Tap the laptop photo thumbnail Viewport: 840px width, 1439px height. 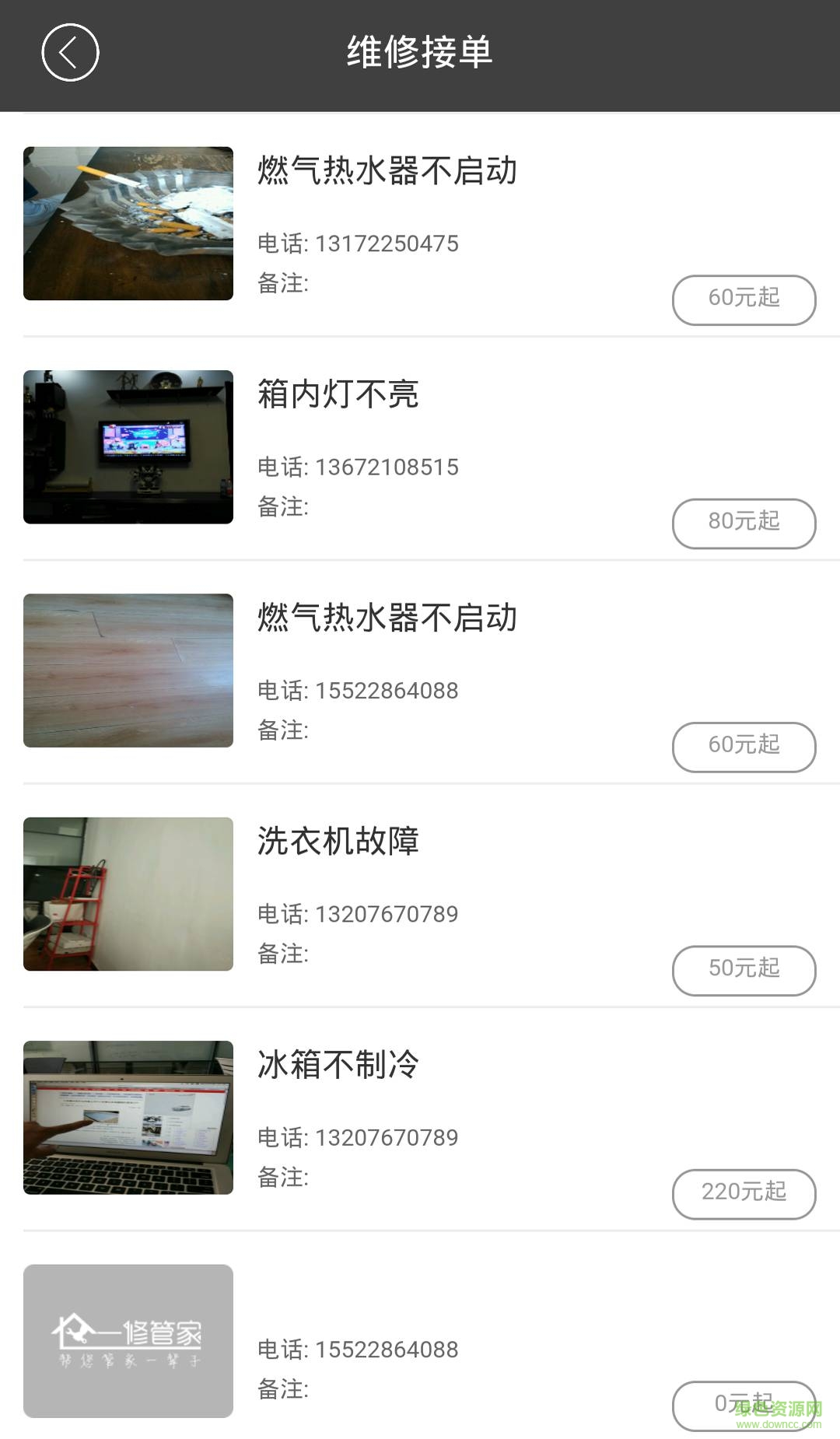tap(128, 1118)
